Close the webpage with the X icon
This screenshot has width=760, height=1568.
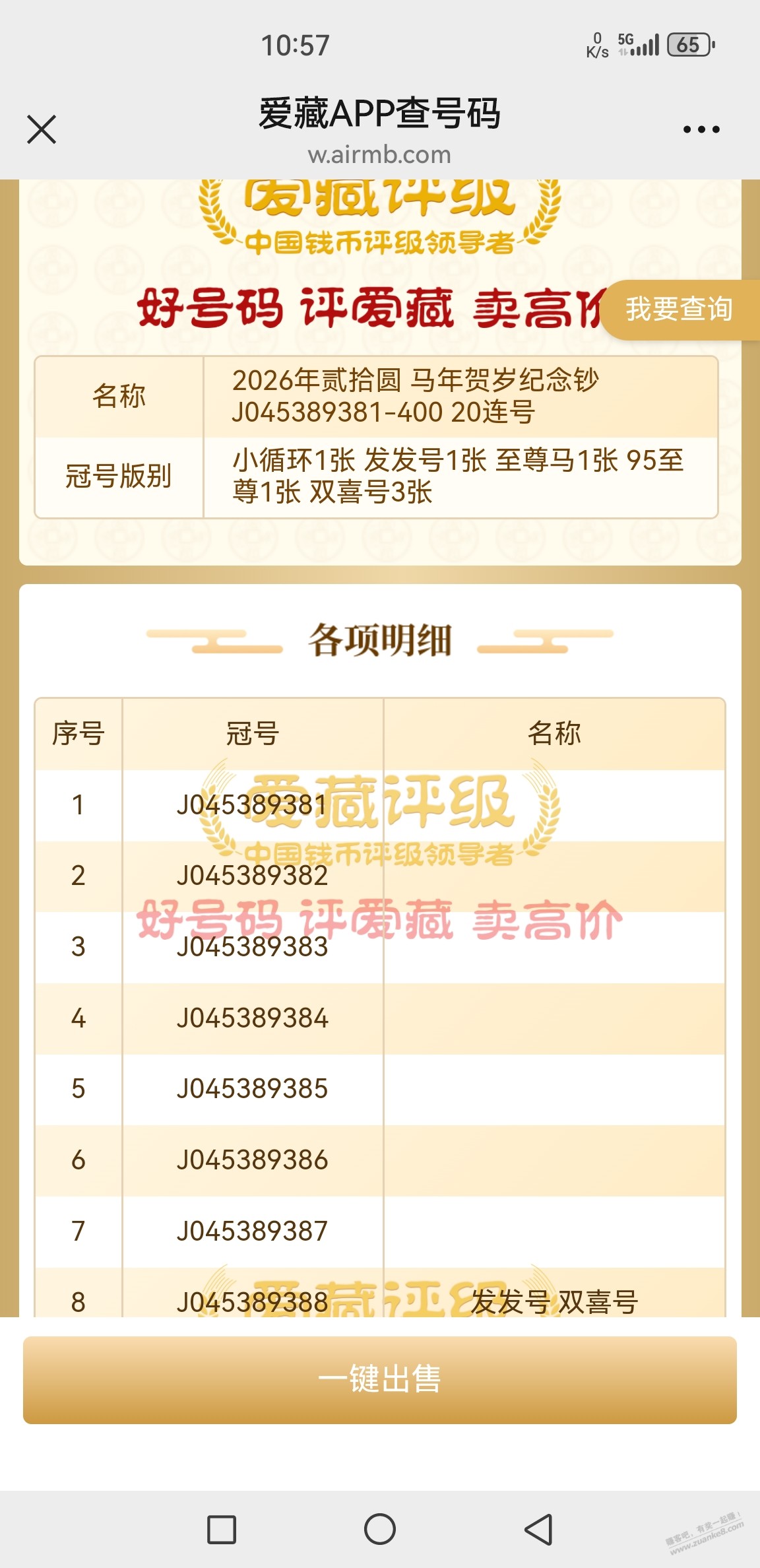point(42,129)
